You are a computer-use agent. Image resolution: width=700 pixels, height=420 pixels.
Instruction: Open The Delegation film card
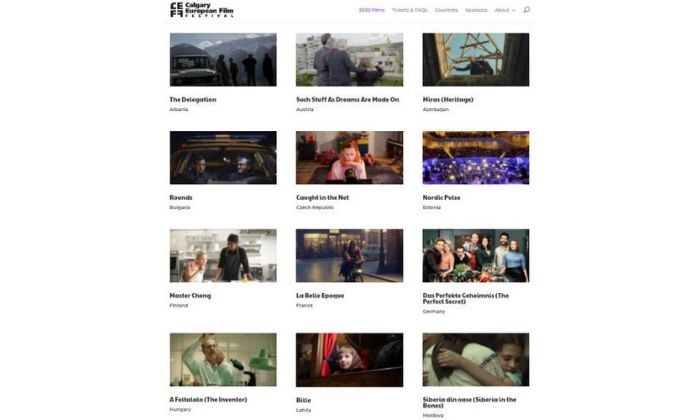[x=222, y=60]
